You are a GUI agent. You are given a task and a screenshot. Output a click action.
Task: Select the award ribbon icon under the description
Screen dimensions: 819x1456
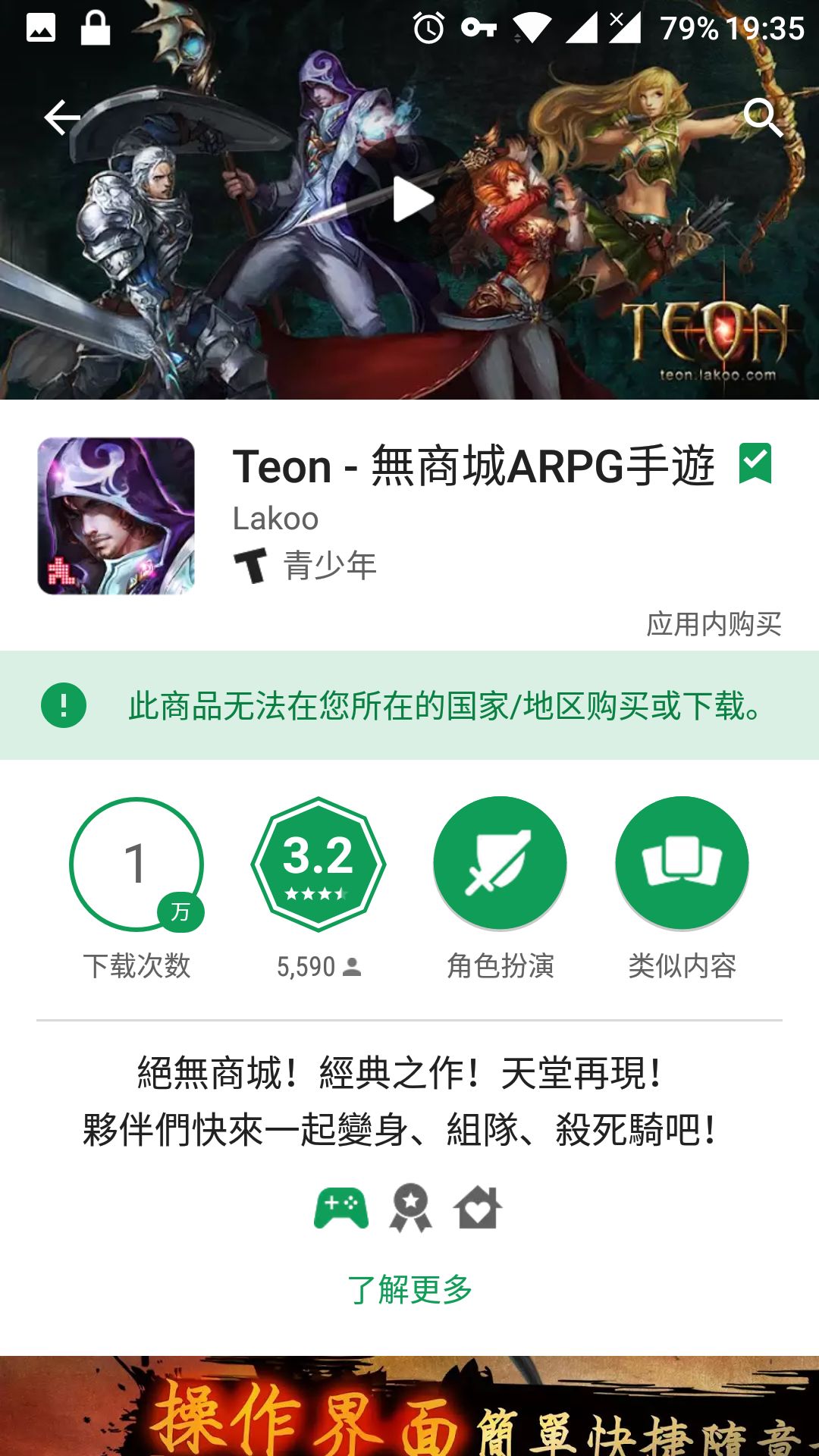click(409, 1207)
